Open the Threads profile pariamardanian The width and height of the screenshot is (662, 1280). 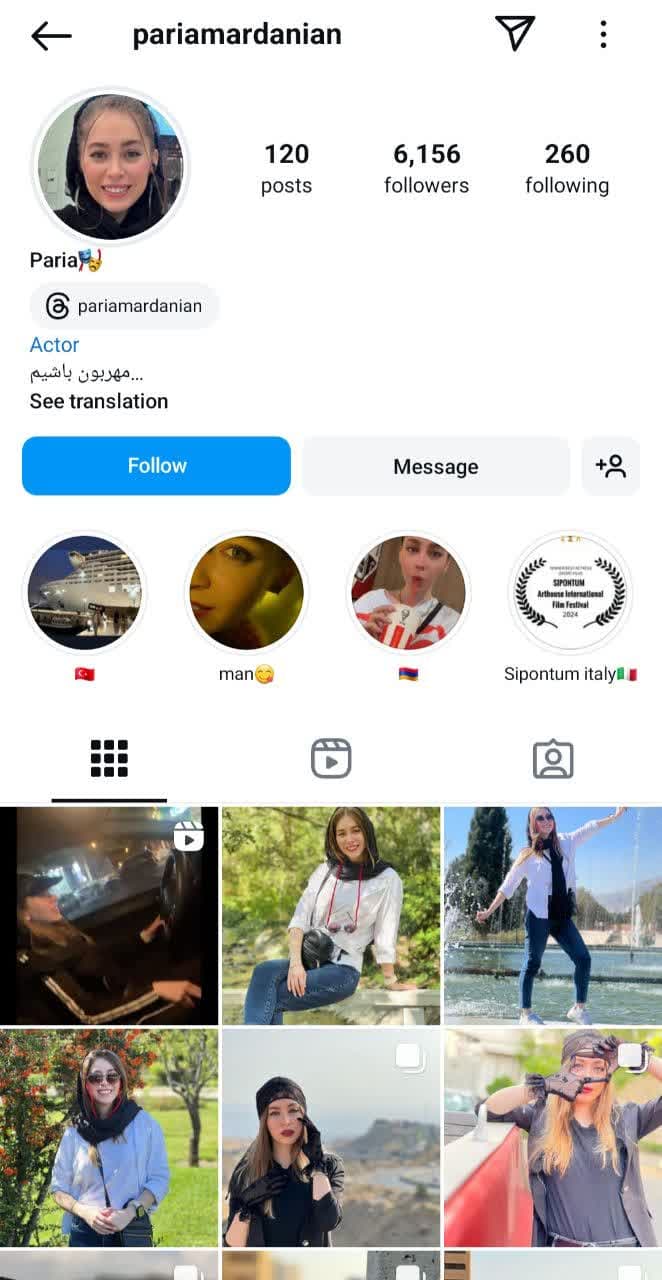point(125,306)
